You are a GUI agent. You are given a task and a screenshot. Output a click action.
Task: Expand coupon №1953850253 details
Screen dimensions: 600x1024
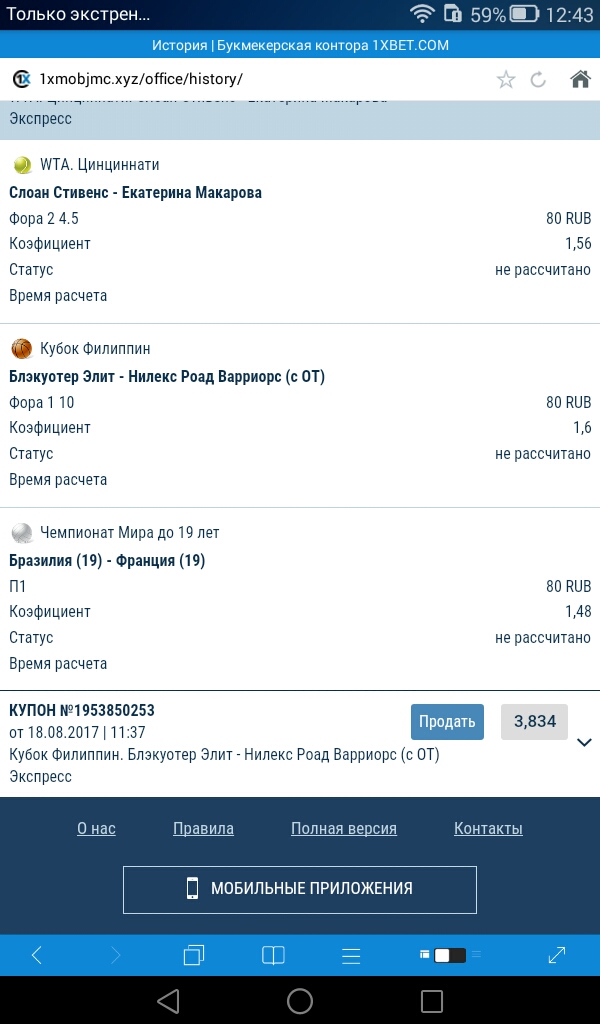[585, 742]
